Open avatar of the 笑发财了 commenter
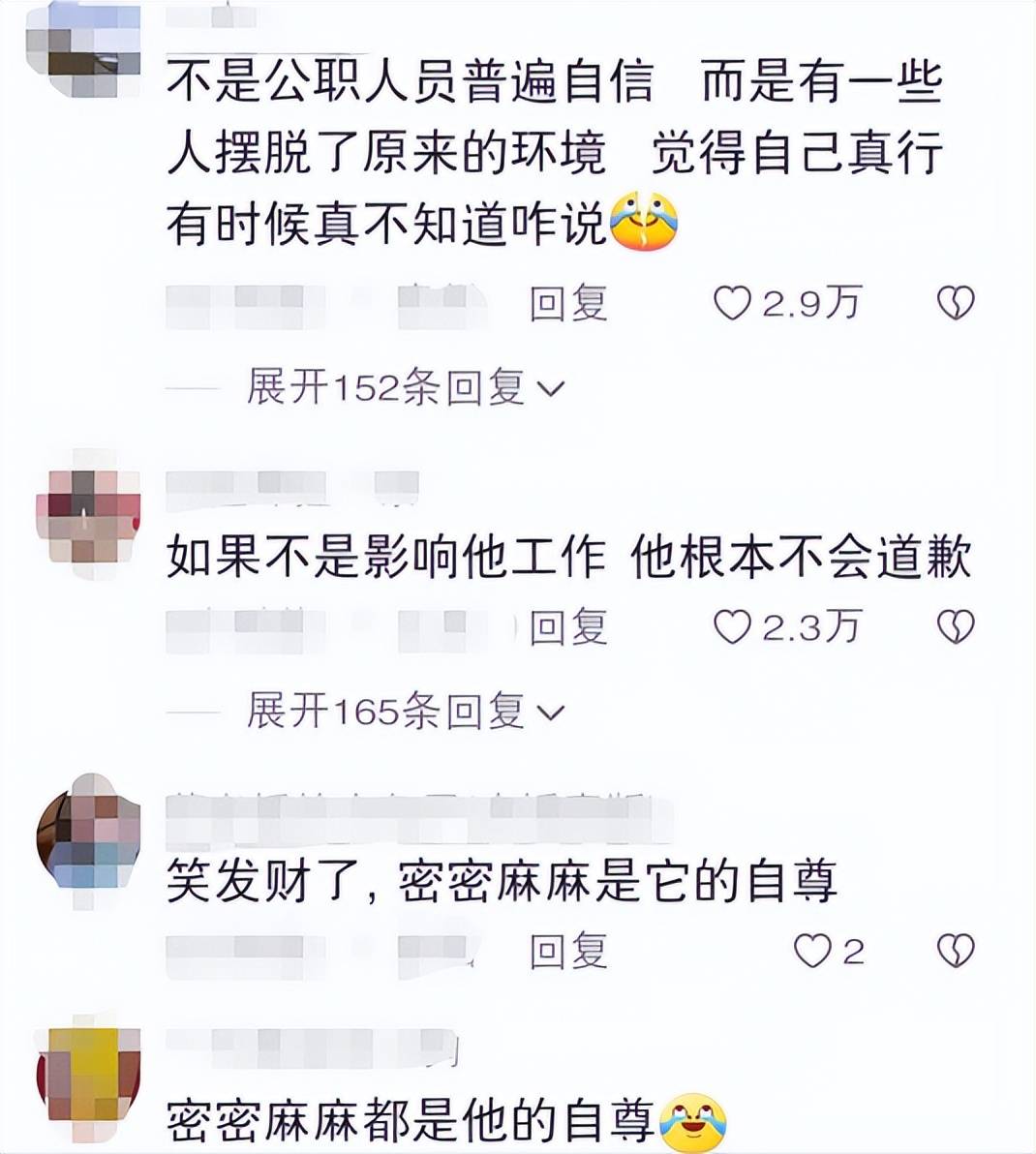The image size is (1036, 1154). pos(87,837)
